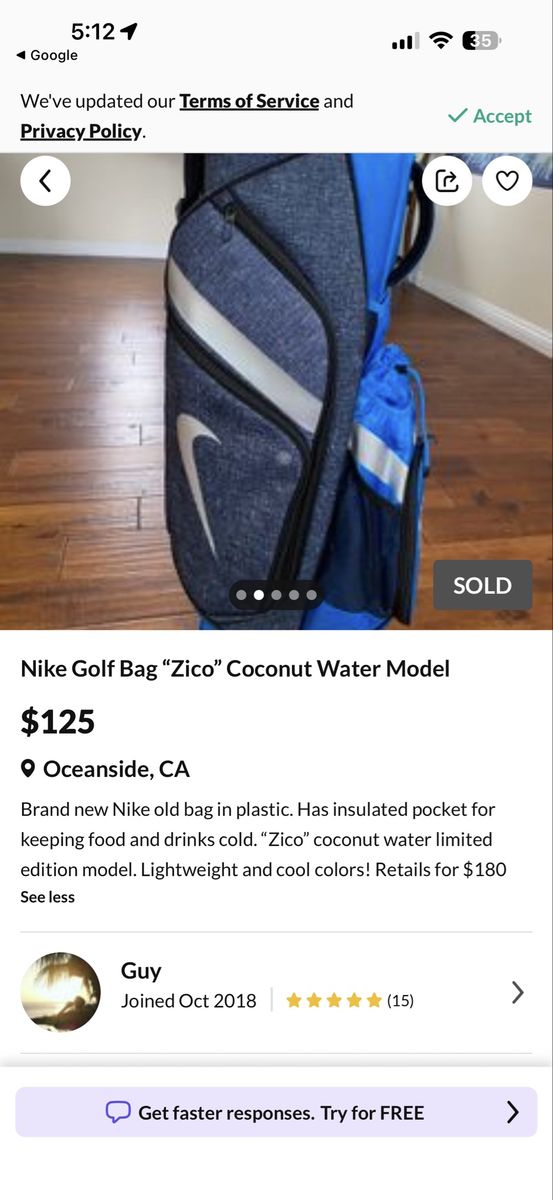The width and height of the screenshot is (553, 1200).
Task: Tap the Get faster responses banner
Action: [276, 1112]
